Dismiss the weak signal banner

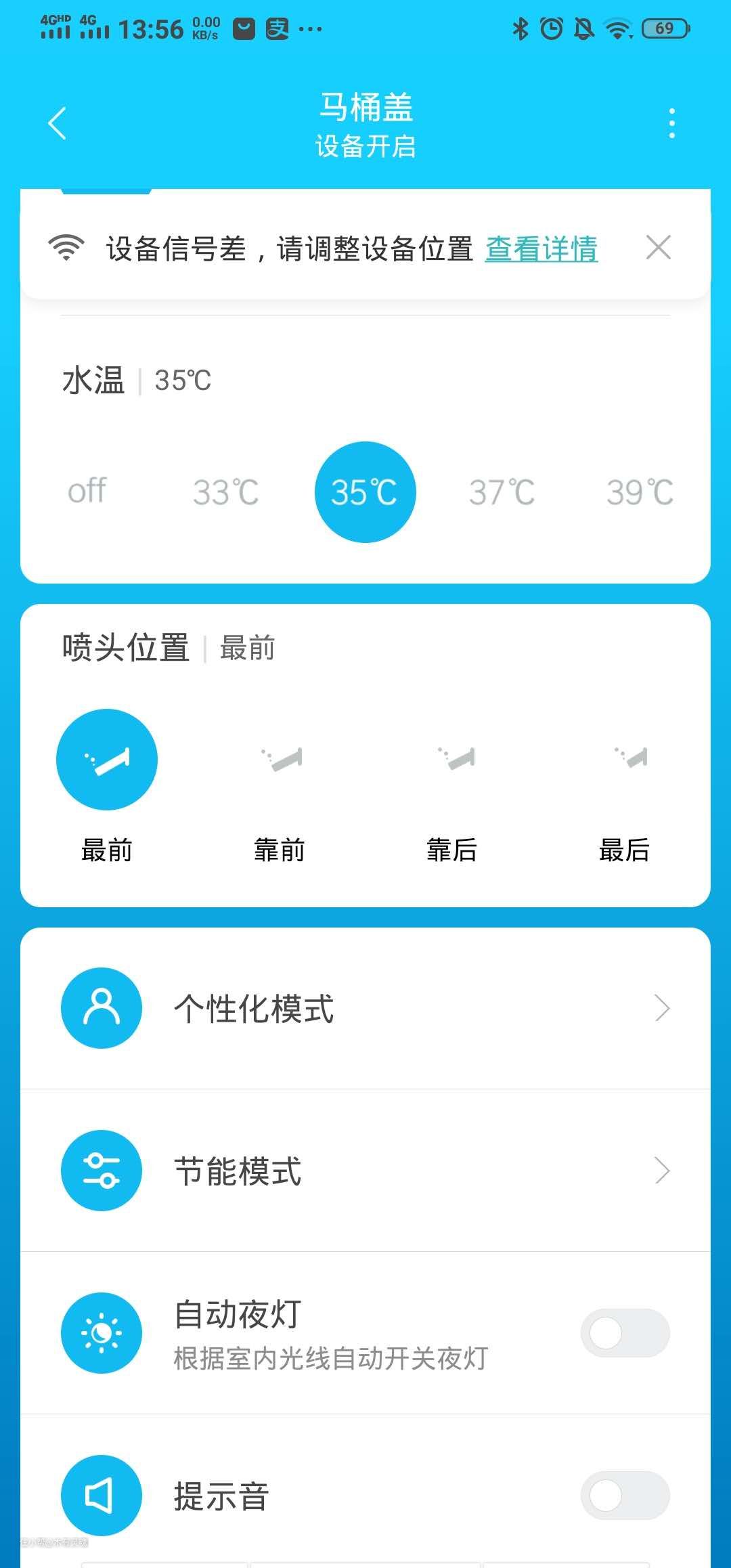coord(658,248)
